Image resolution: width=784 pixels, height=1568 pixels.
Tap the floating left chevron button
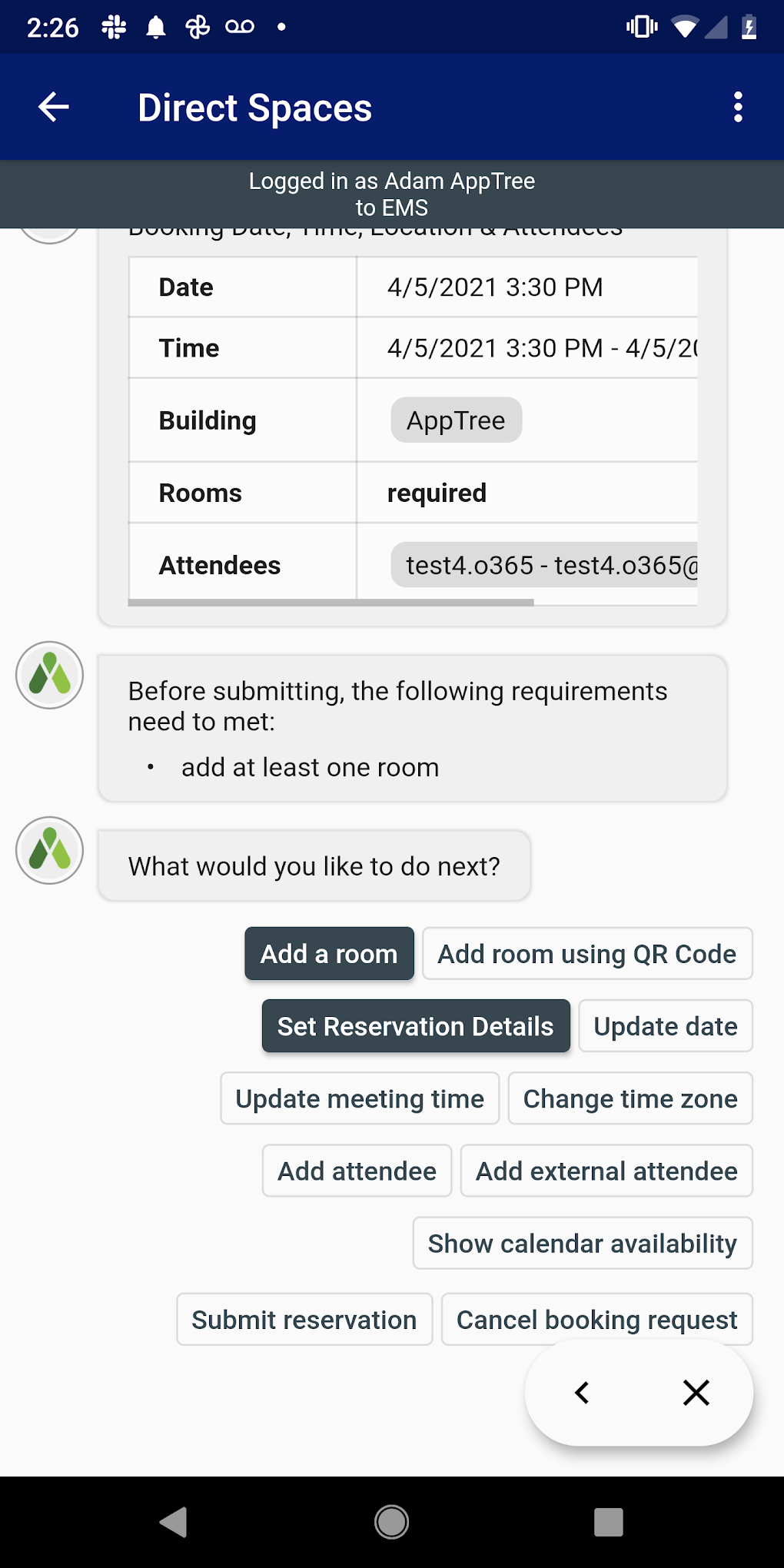point(582,1392)
